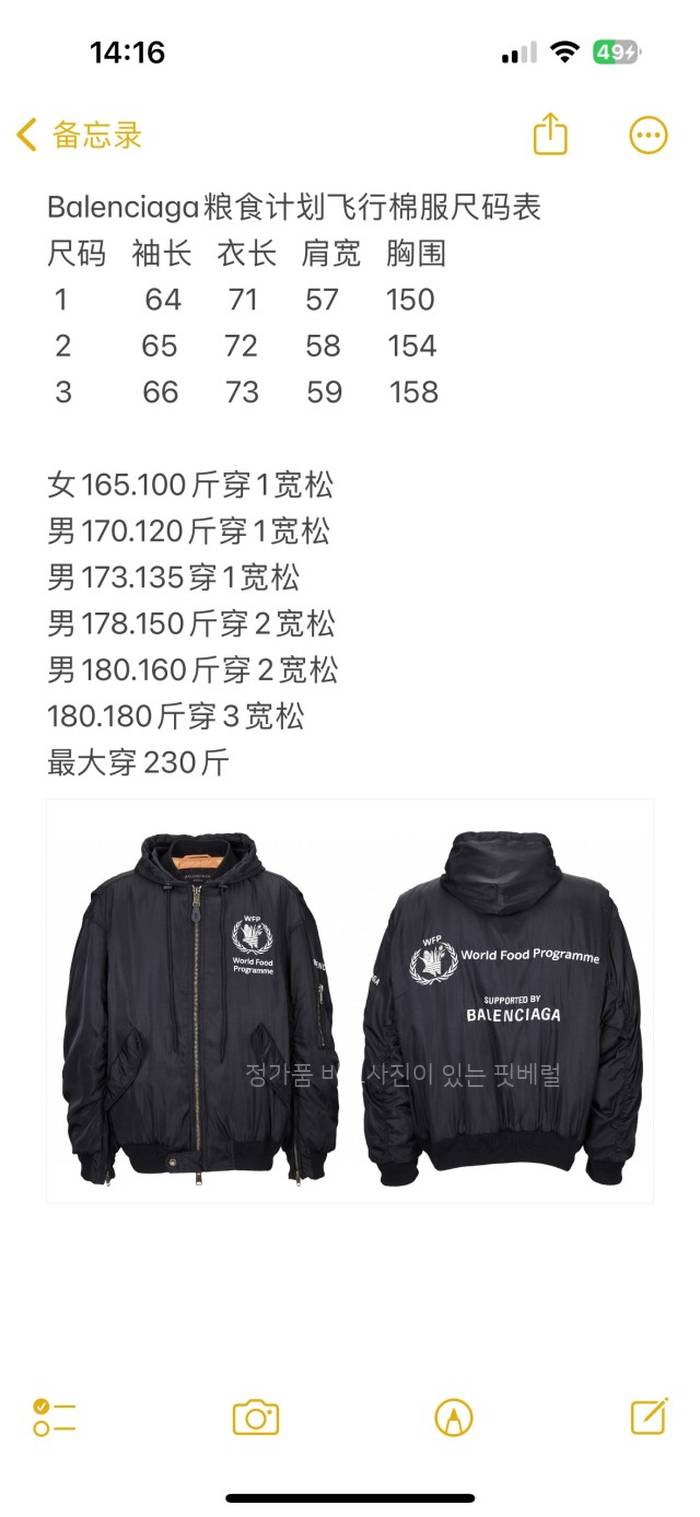Open the jacket image attachment
Screen dimensions: 700x1517
click(350, 1000)
